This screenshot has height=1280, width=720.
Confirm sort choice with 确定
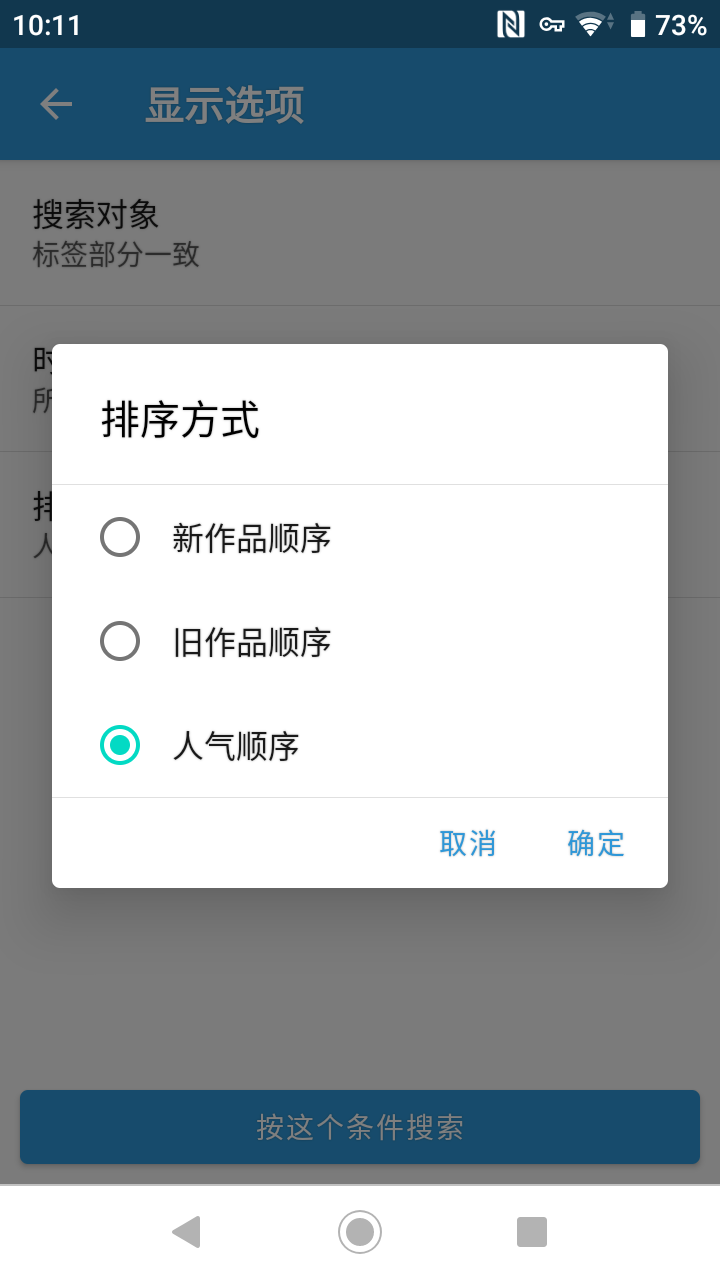coord(595,843)
